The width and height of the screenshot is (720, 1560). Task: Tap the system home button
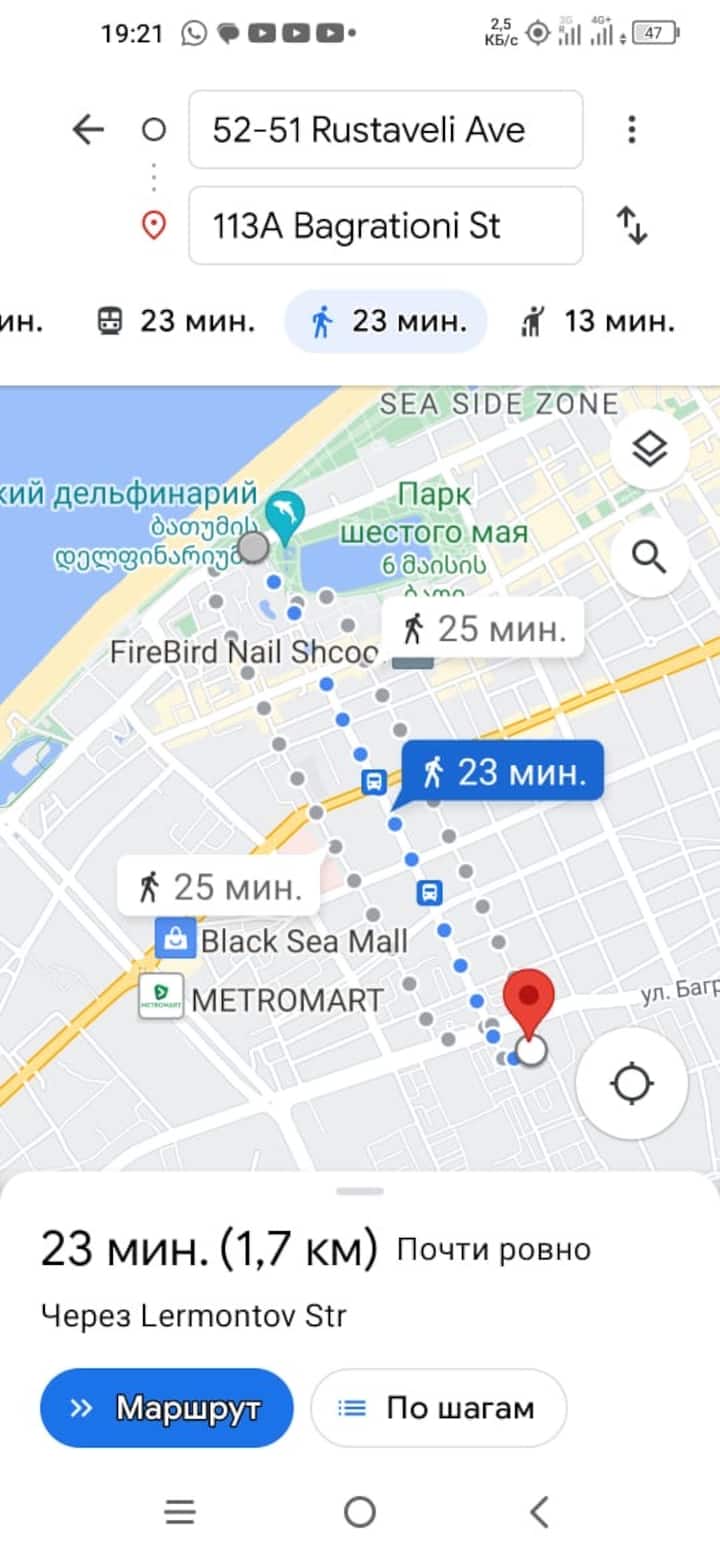360,1512
